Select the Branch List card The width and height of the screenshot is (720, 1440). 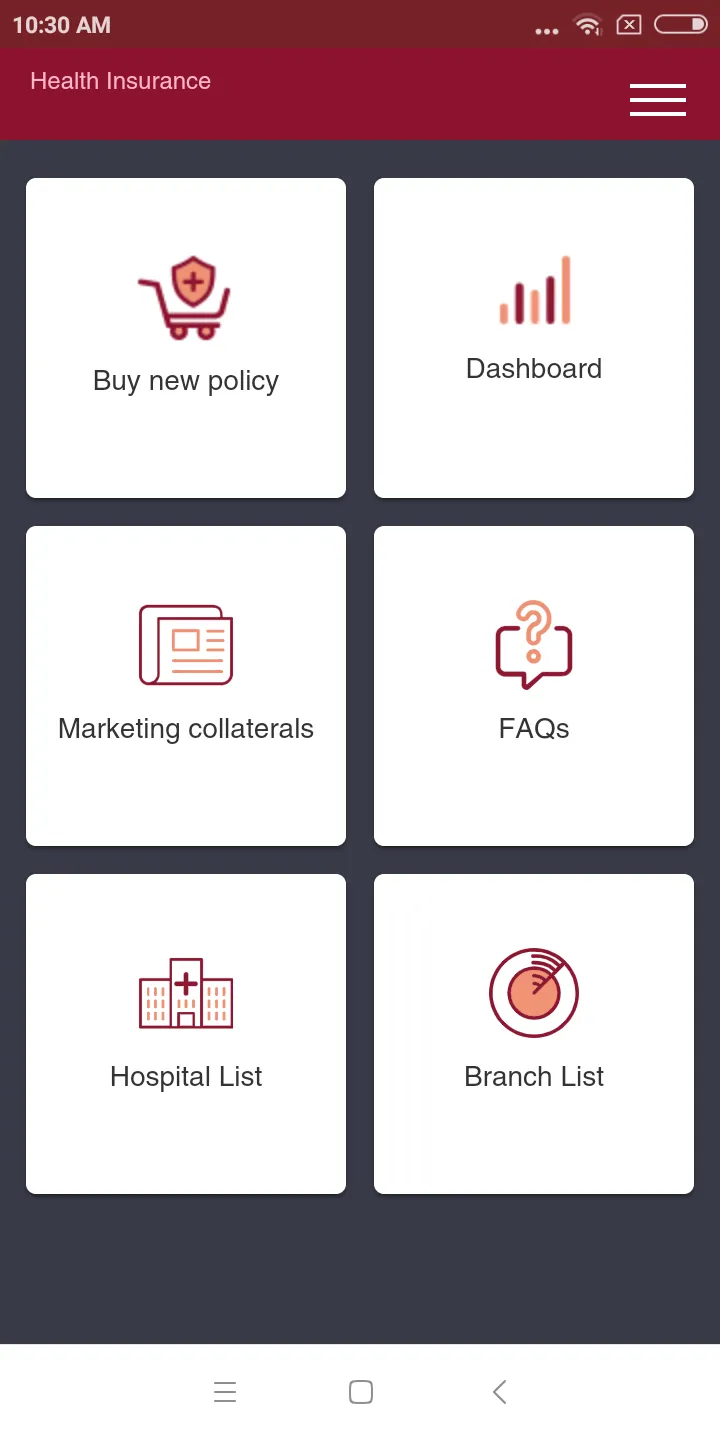click(x=534, y=1034)
